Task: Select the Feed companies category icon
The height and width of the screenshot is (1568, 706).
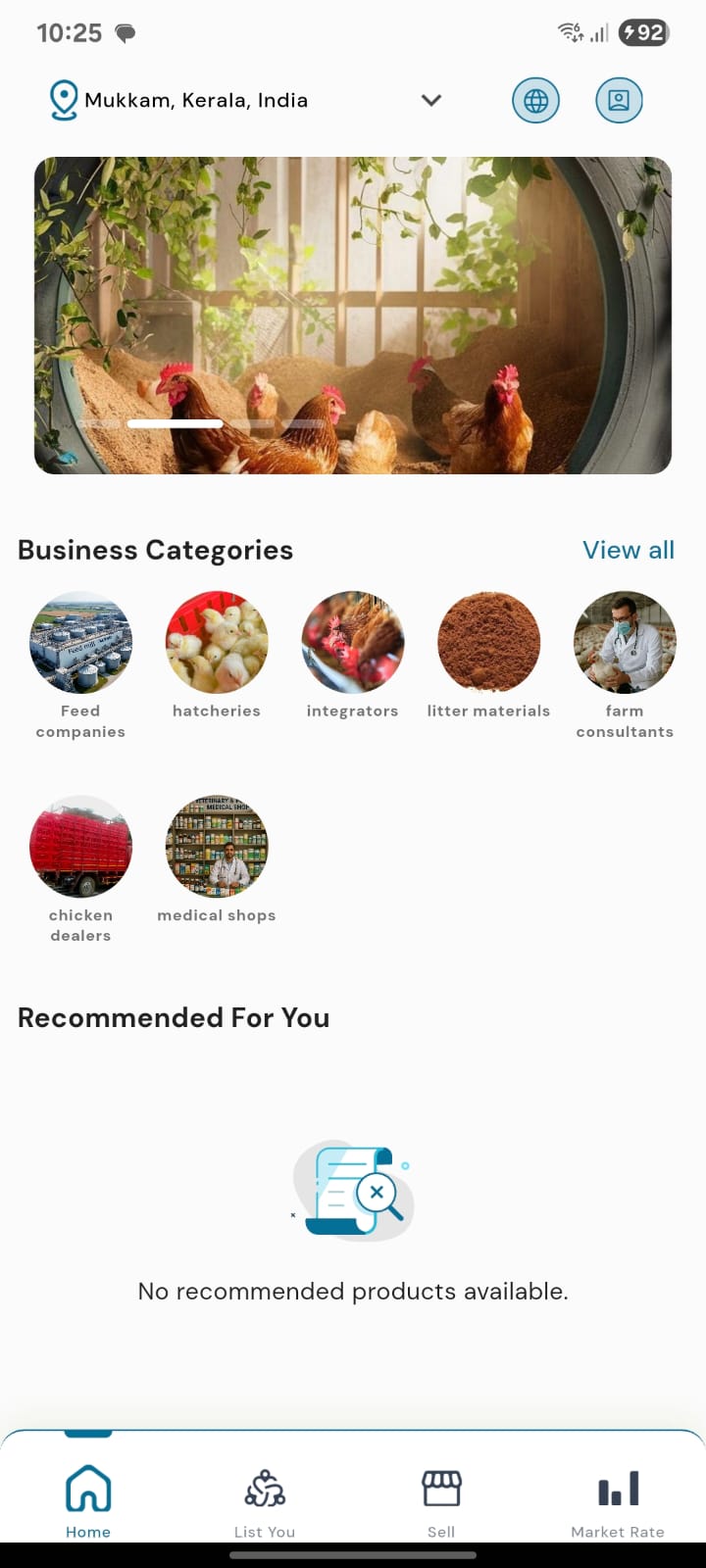Action: pos(80,642)
